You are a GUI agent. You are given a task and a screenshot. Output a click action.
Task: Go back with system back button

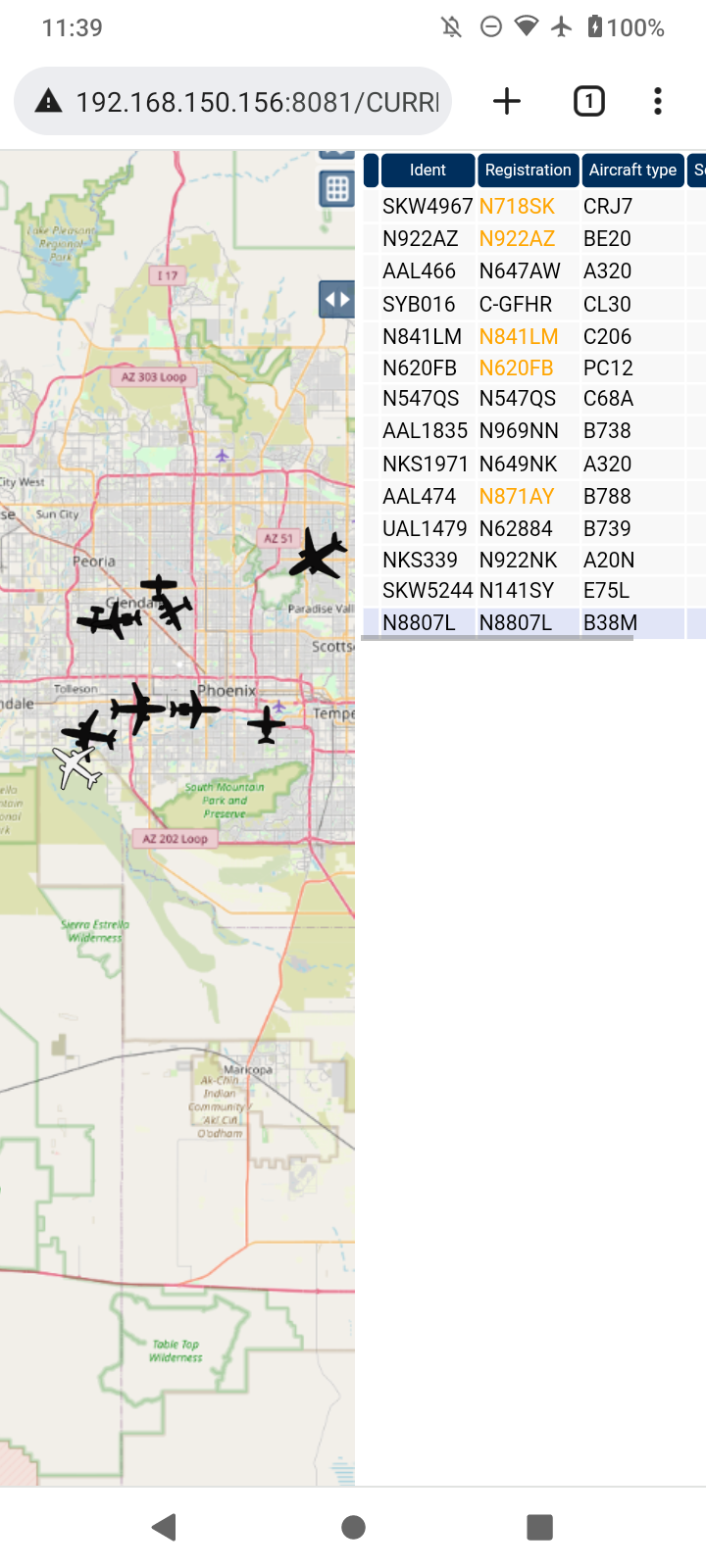pos(165,1527)
